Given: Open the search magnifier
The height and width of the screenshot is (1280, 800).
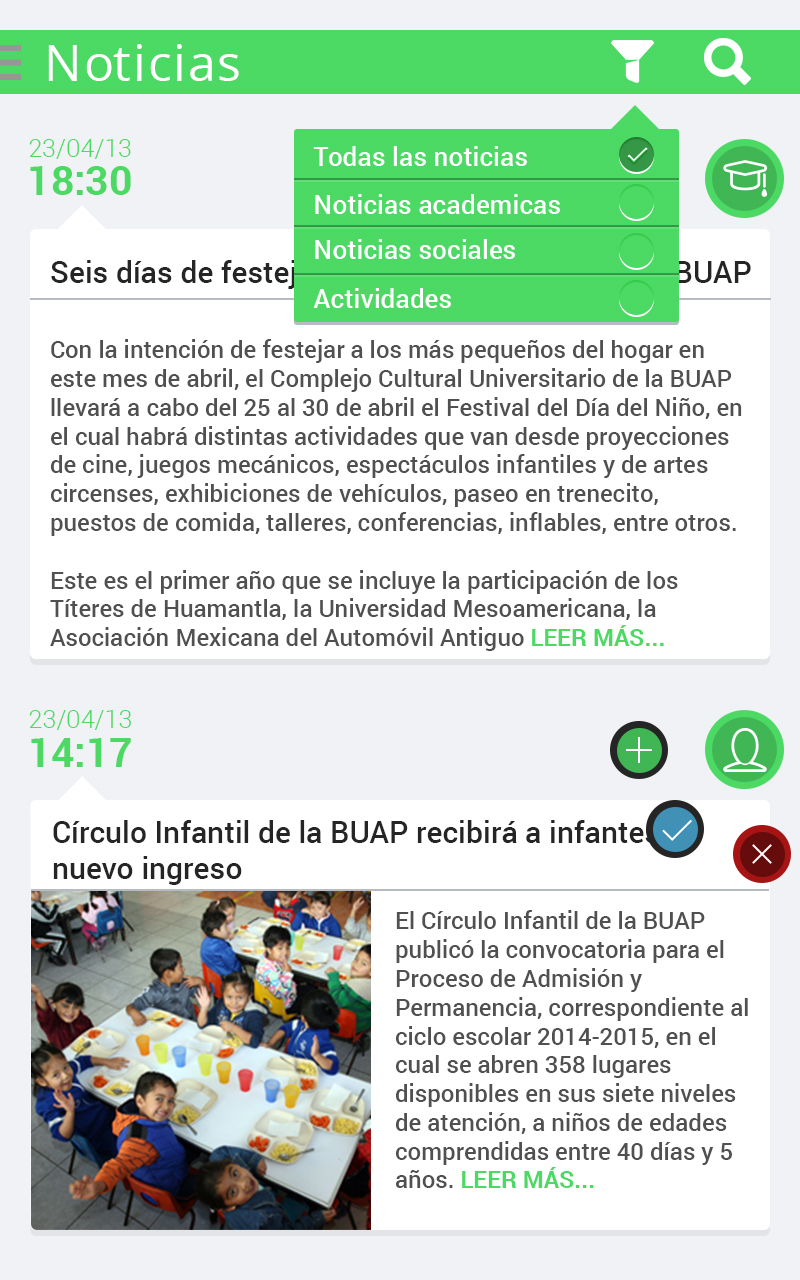Looking at the screenshot, I should pyautogui.click(x=727, y=62).
